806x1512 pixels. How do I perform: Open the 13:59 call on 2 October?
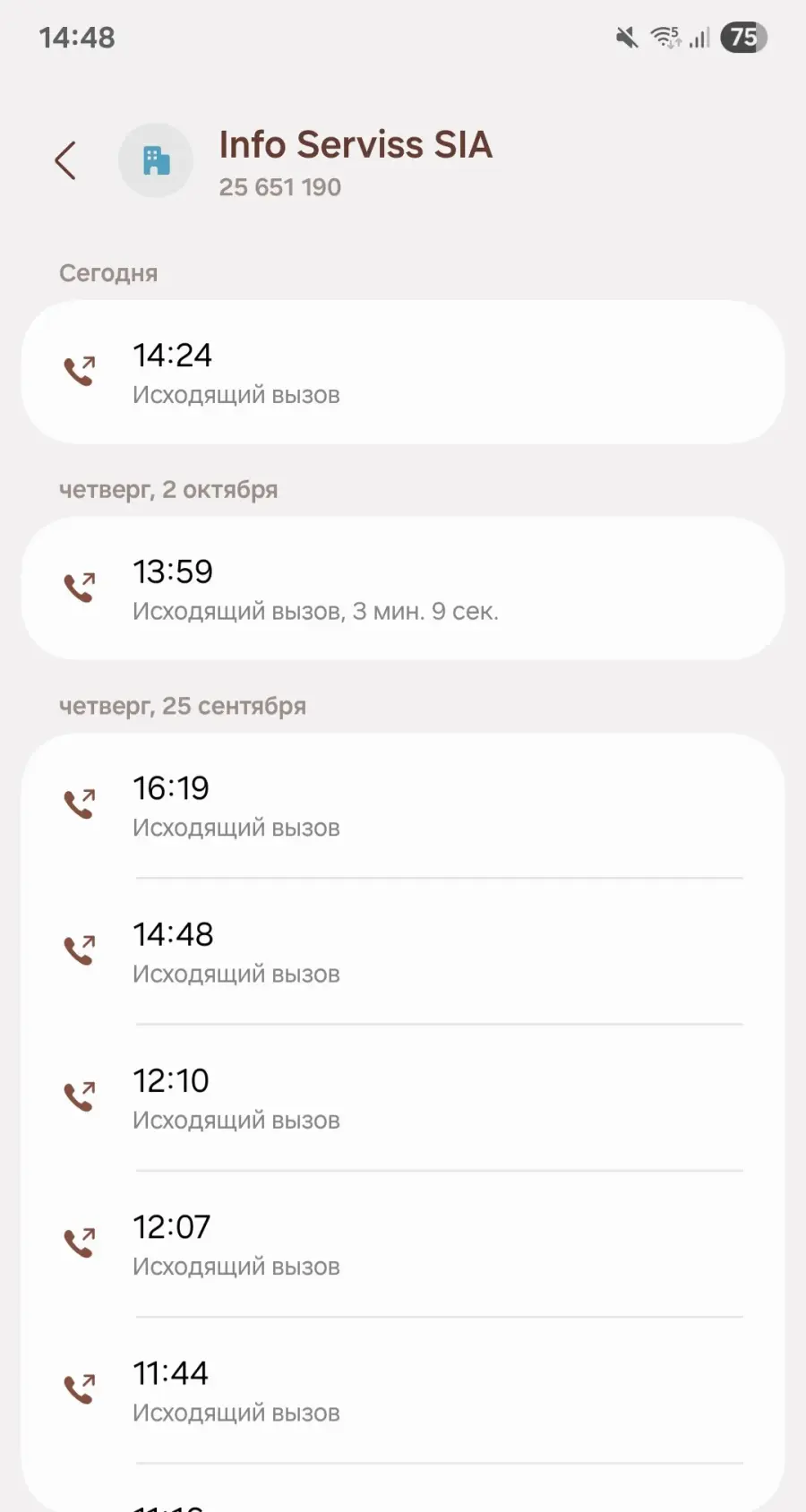pos(403,589)
